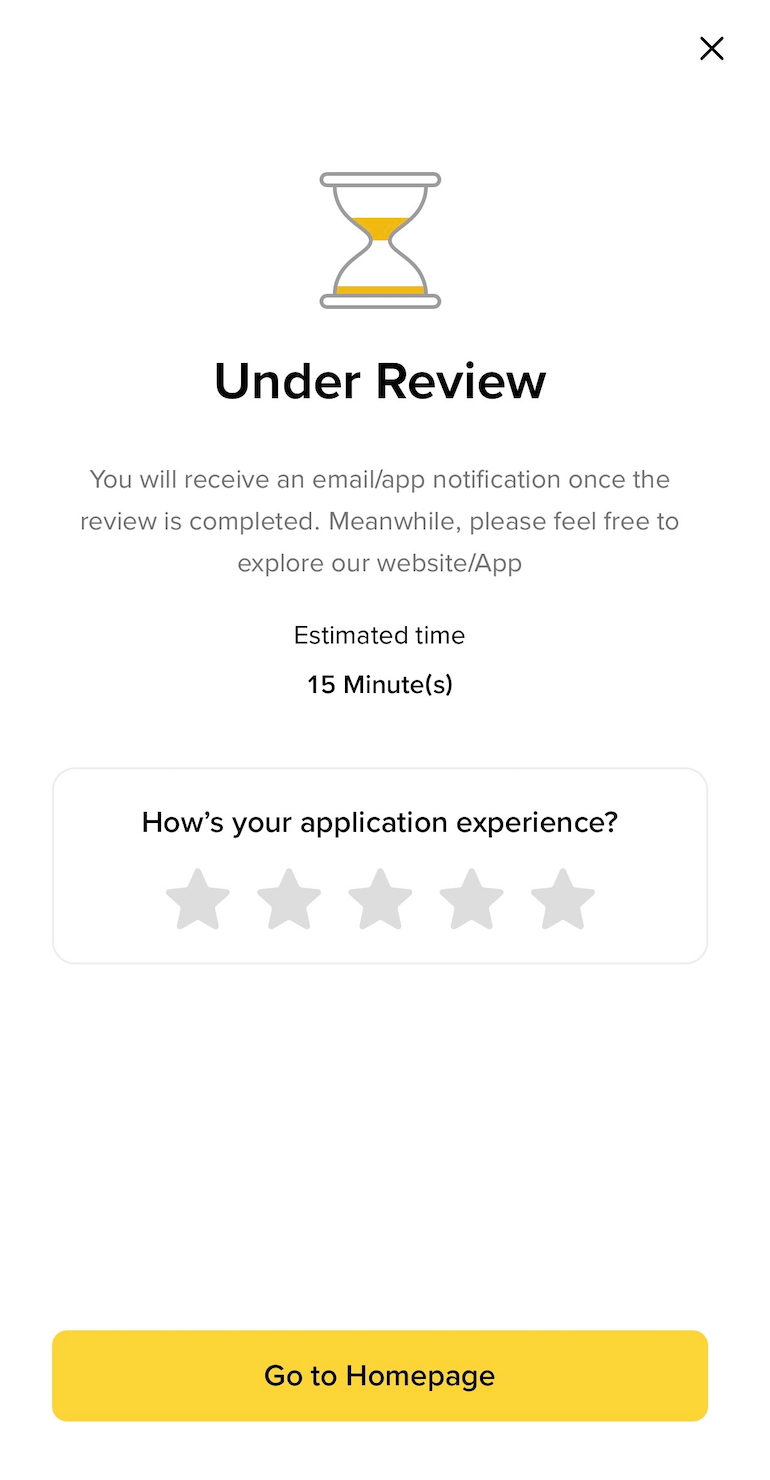
Task: Tap the Go to Homepage button
Action: 380,1375
